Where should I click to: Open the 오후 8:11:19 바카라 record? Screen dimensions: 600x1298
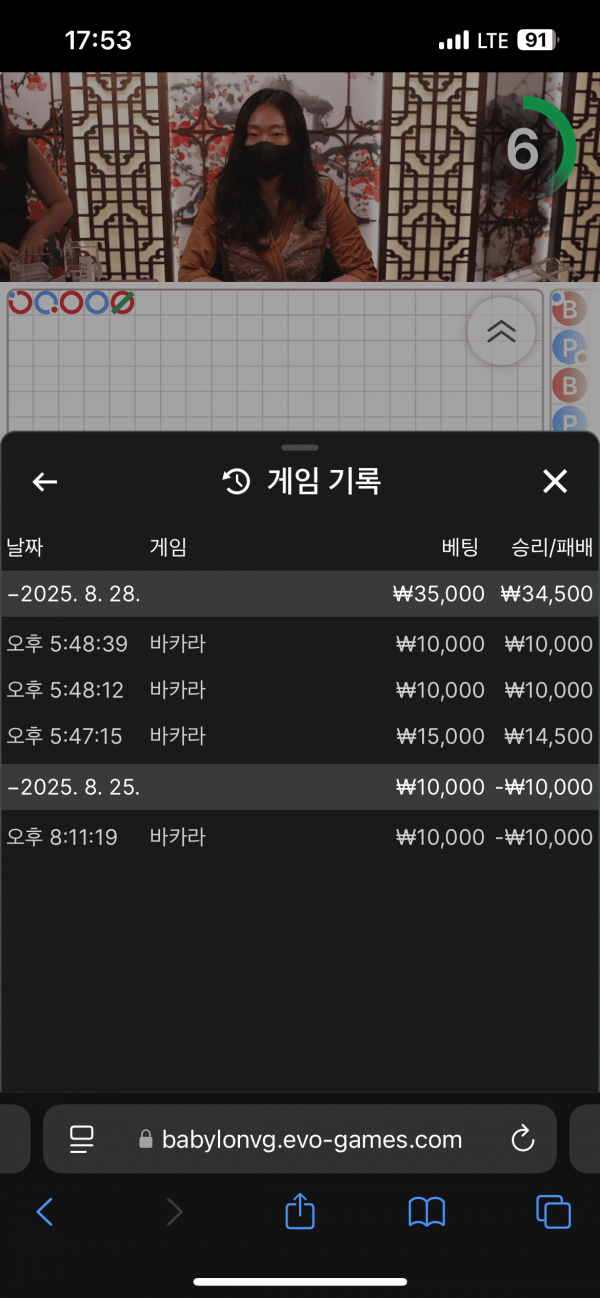click(x=300, y=837)
